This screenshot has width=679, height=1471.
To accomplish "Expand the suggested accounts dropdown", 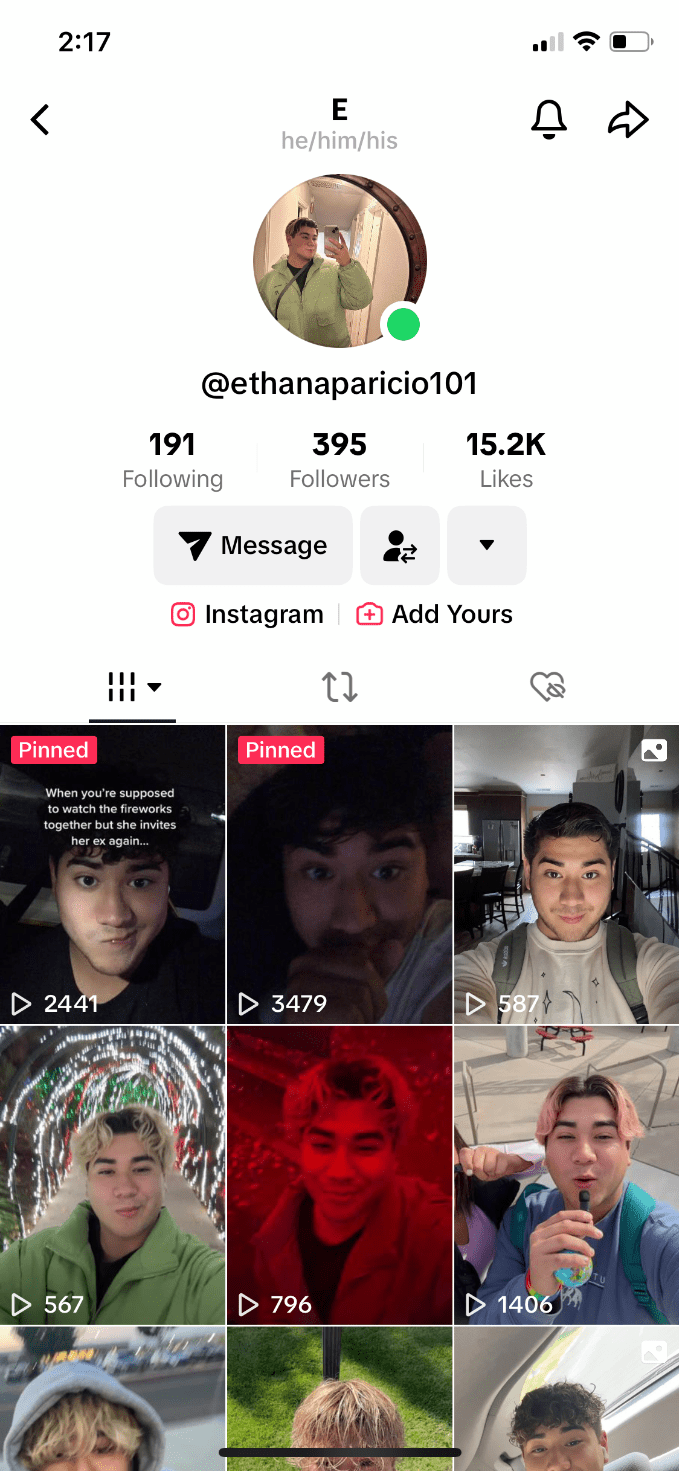I will tap(487, 545).
